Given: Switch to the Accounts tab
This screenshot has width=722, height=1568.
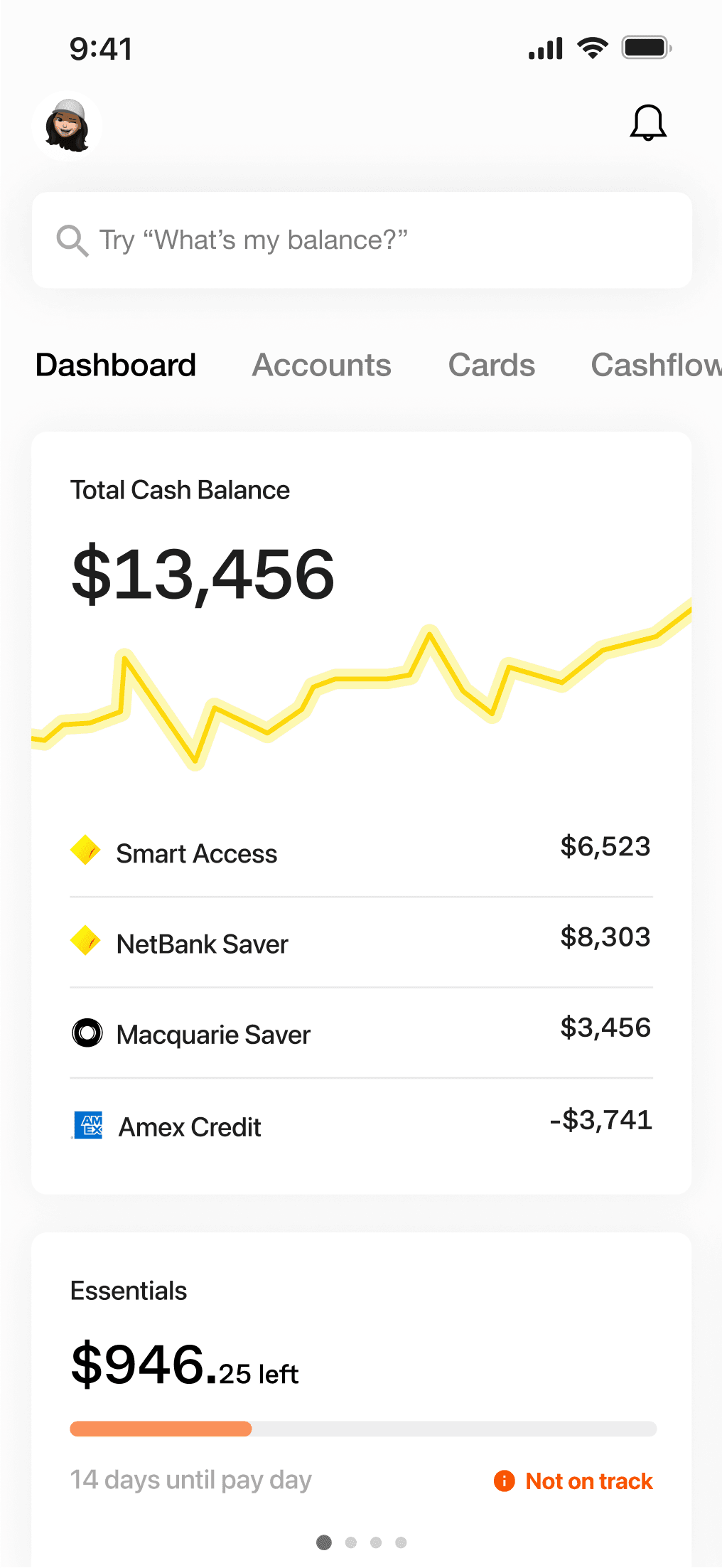Looking at the screenshot, I should 321,365.
